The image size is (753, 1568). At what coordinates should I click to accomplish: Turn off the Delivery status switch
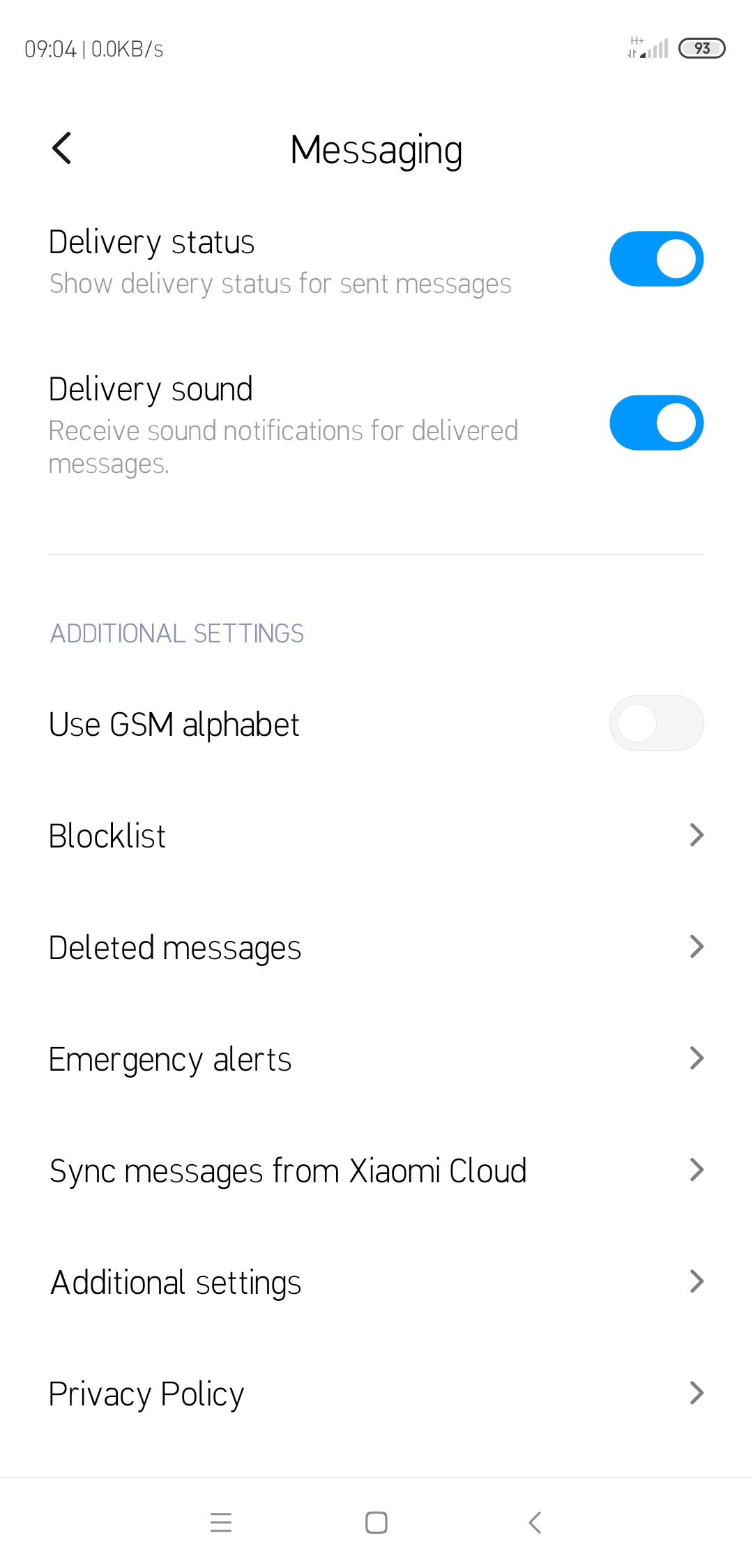(x=656, y=259)
